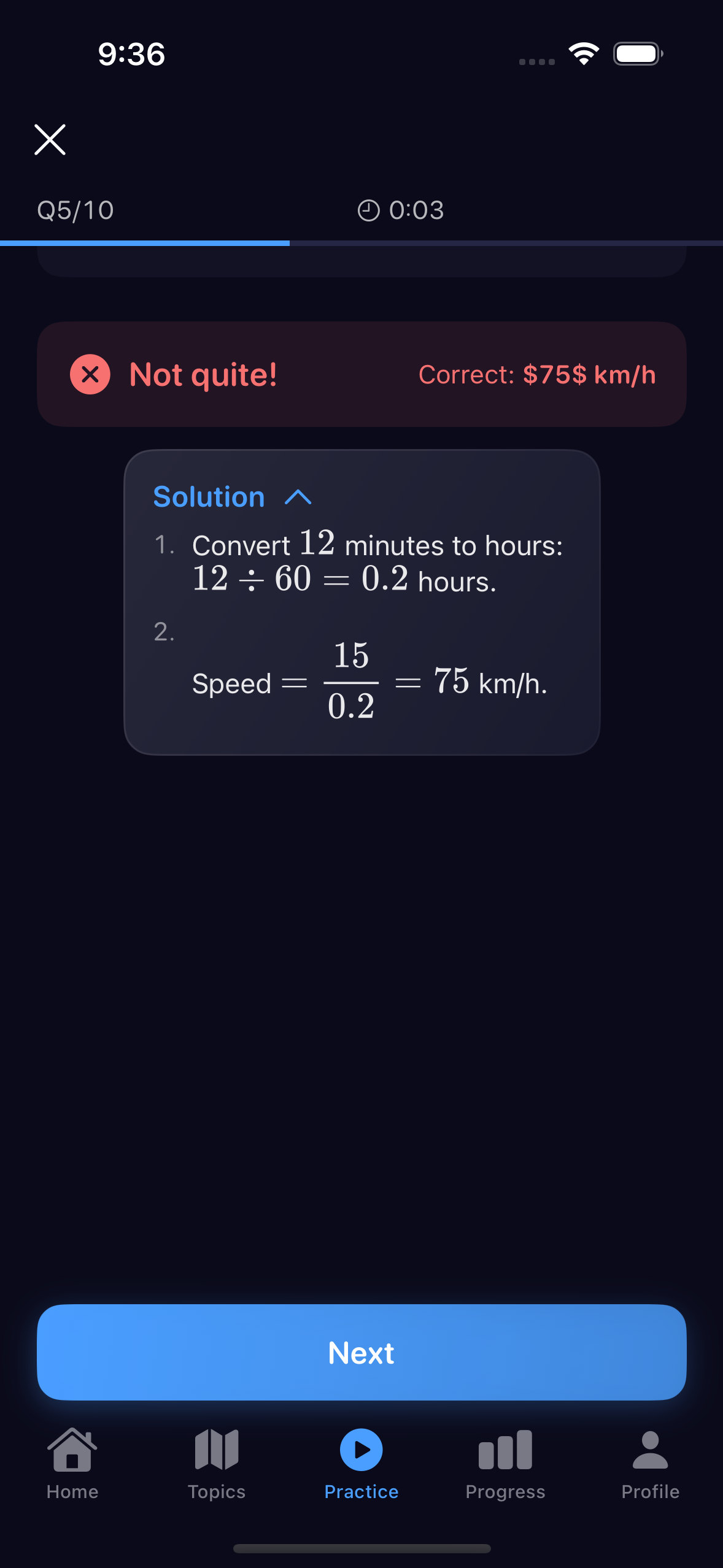View the Progress tab

point(505,1464)
